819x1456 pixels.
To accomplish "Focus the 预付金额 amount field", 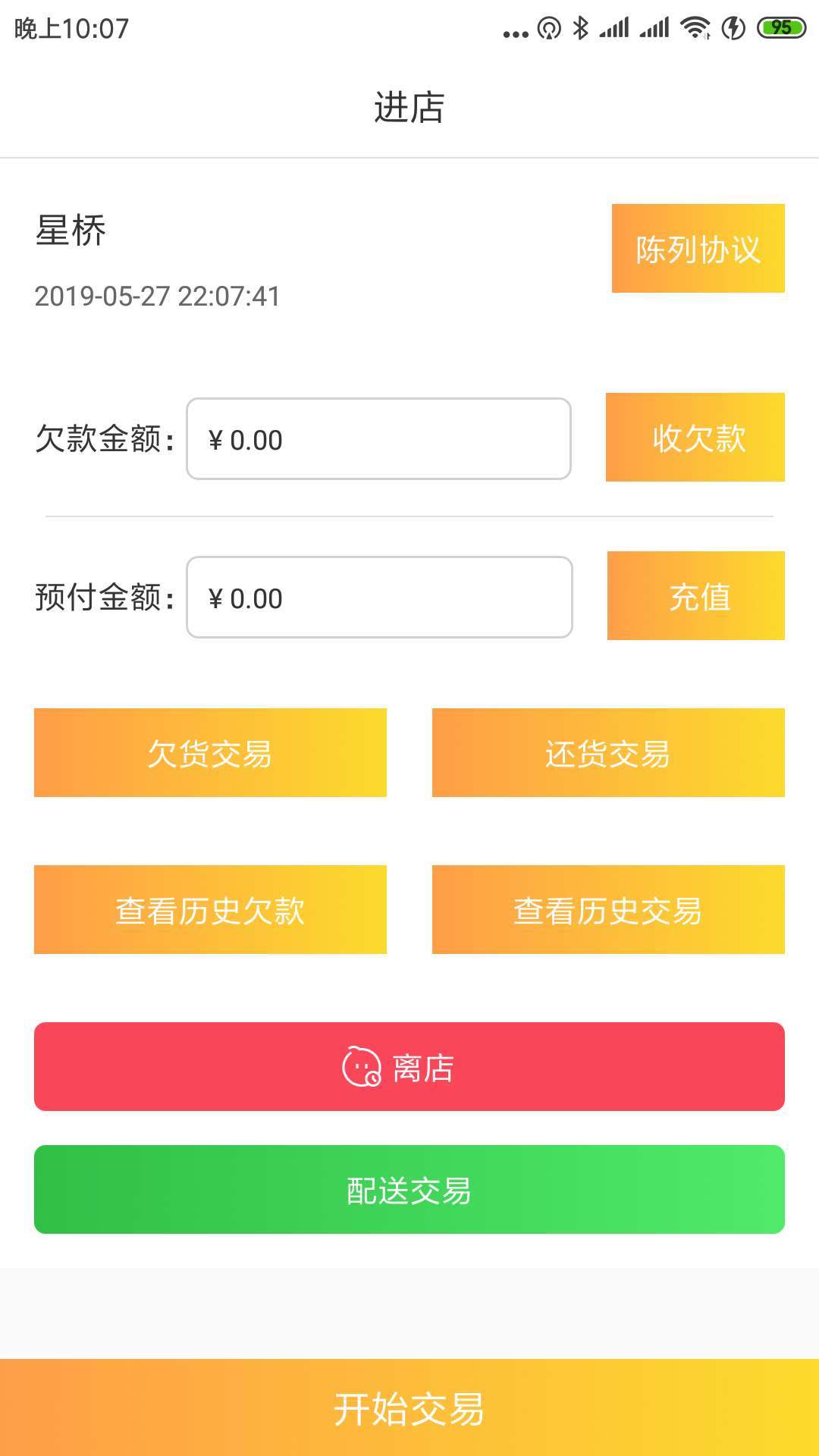I will pyautogui.click(x=379, y=597).
